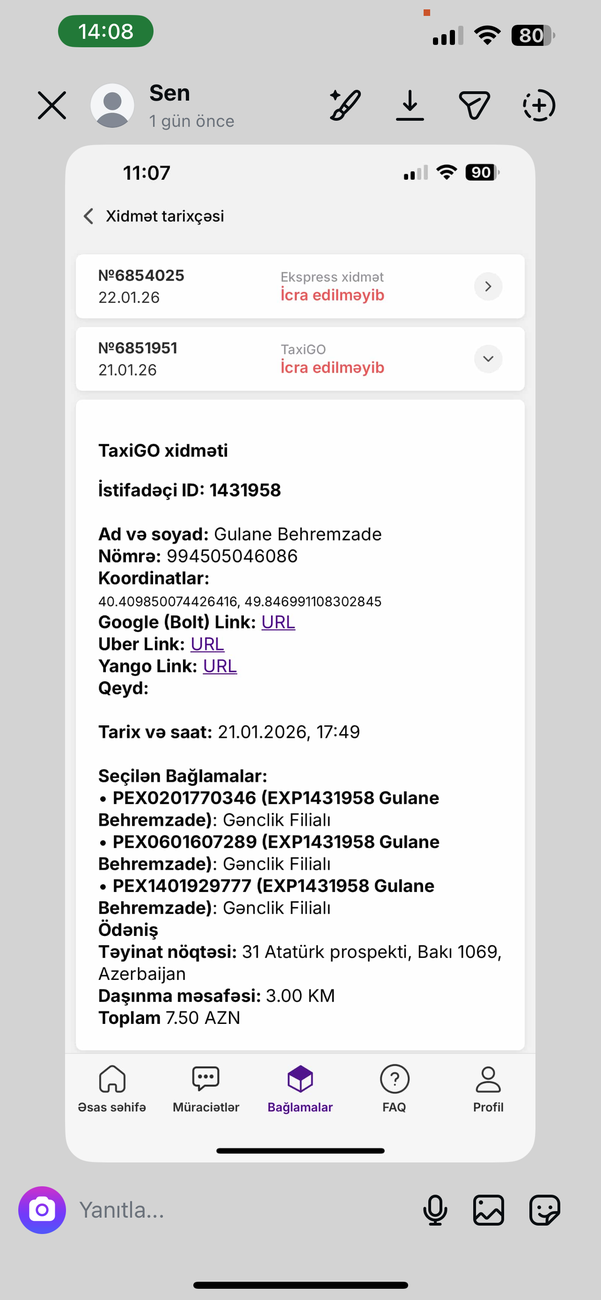Open the sticker picker
Screen dimensions: 601x1300
tap(545, 1210)
